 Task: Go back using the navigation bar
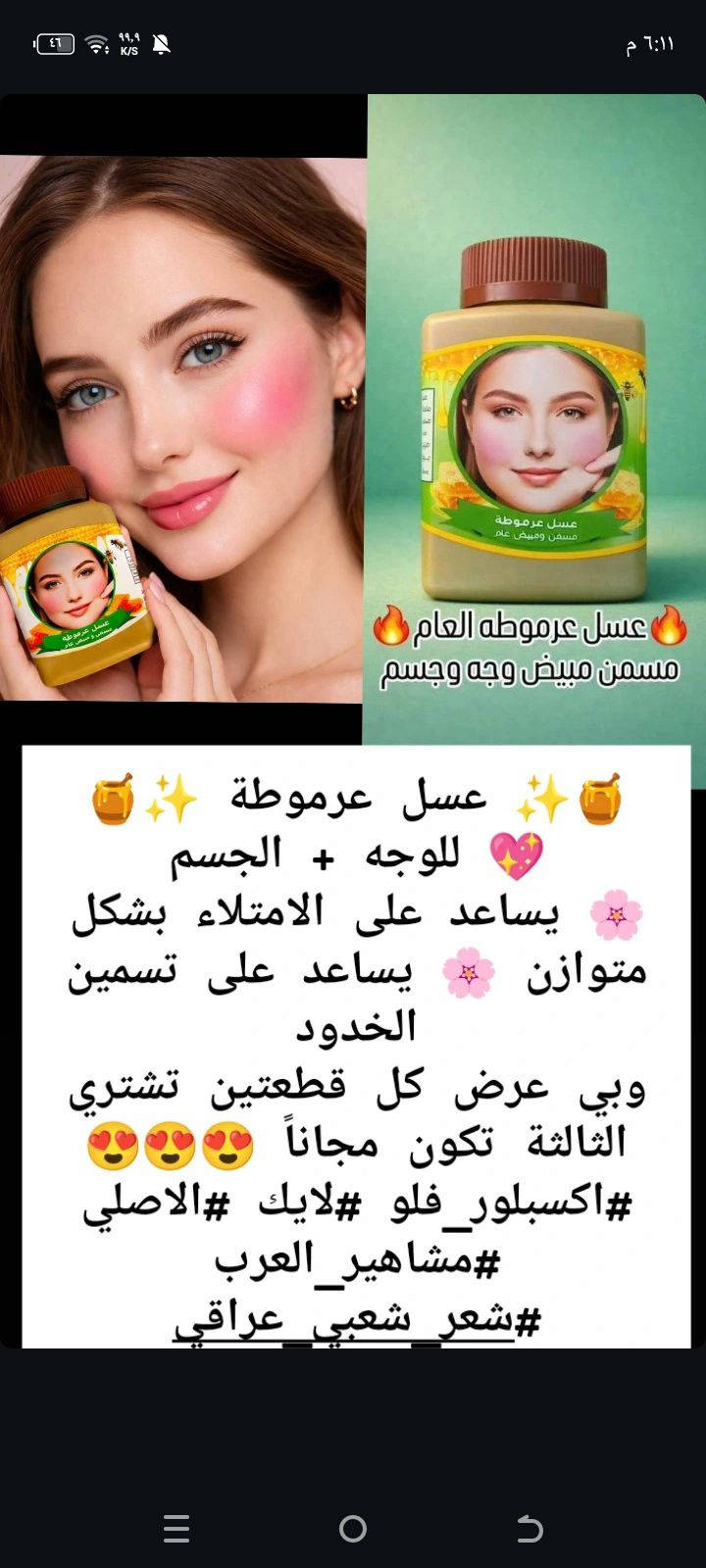[529, 1528]
